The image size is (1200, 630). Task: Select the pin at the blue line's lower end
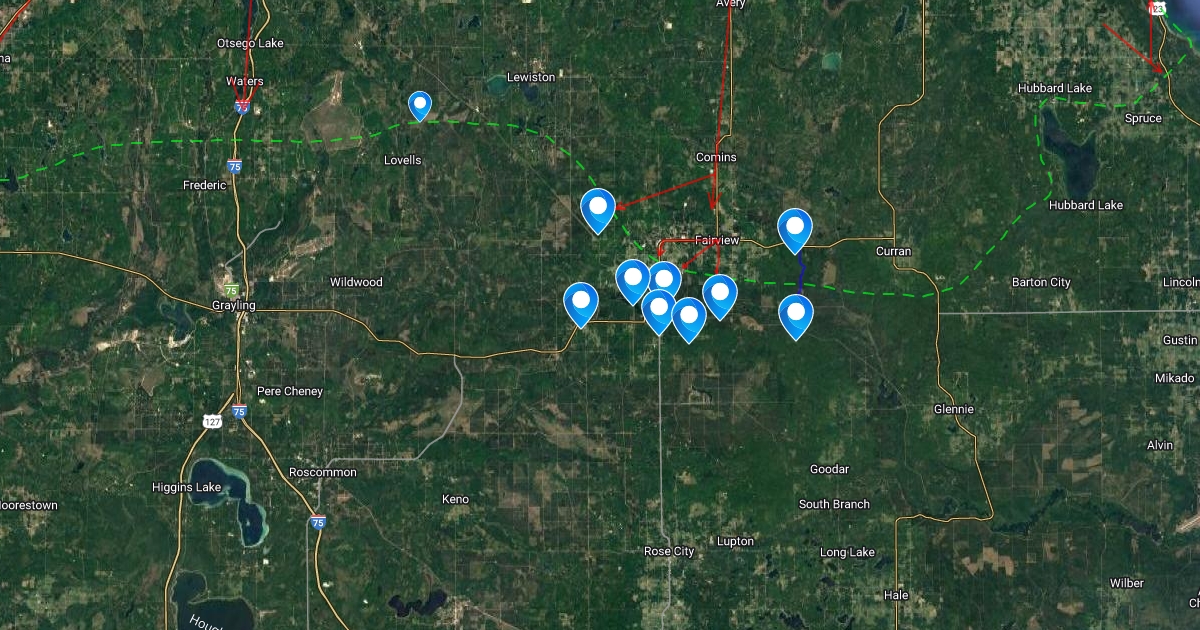(x=796, y=315)
